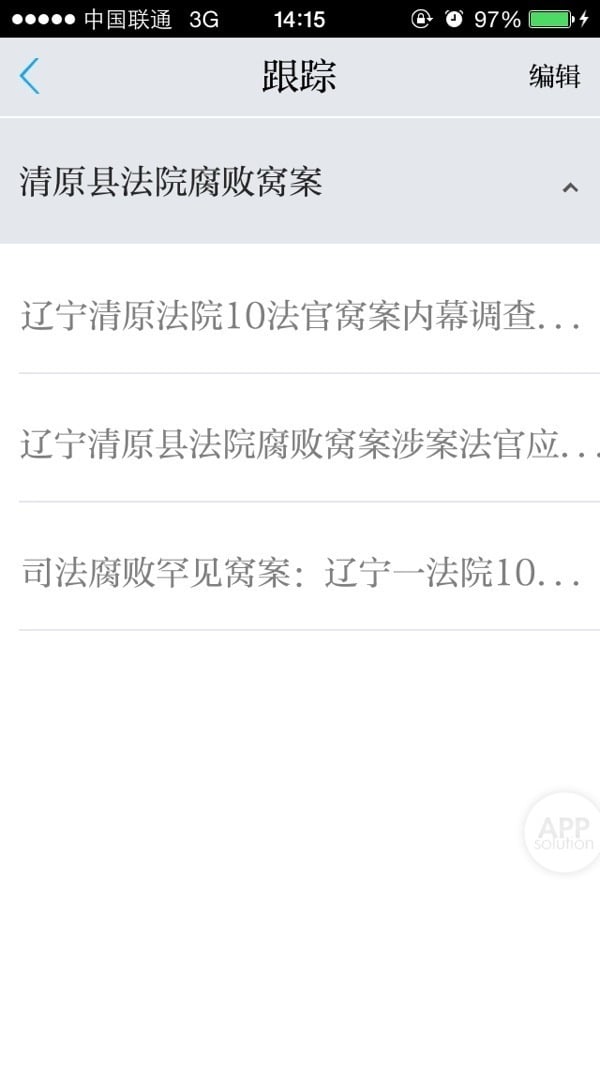The image size is (600, 1065).
Task: Open article 辽宁清原县法院腐败窝案涉案法官应
Action: click(300, 444)
